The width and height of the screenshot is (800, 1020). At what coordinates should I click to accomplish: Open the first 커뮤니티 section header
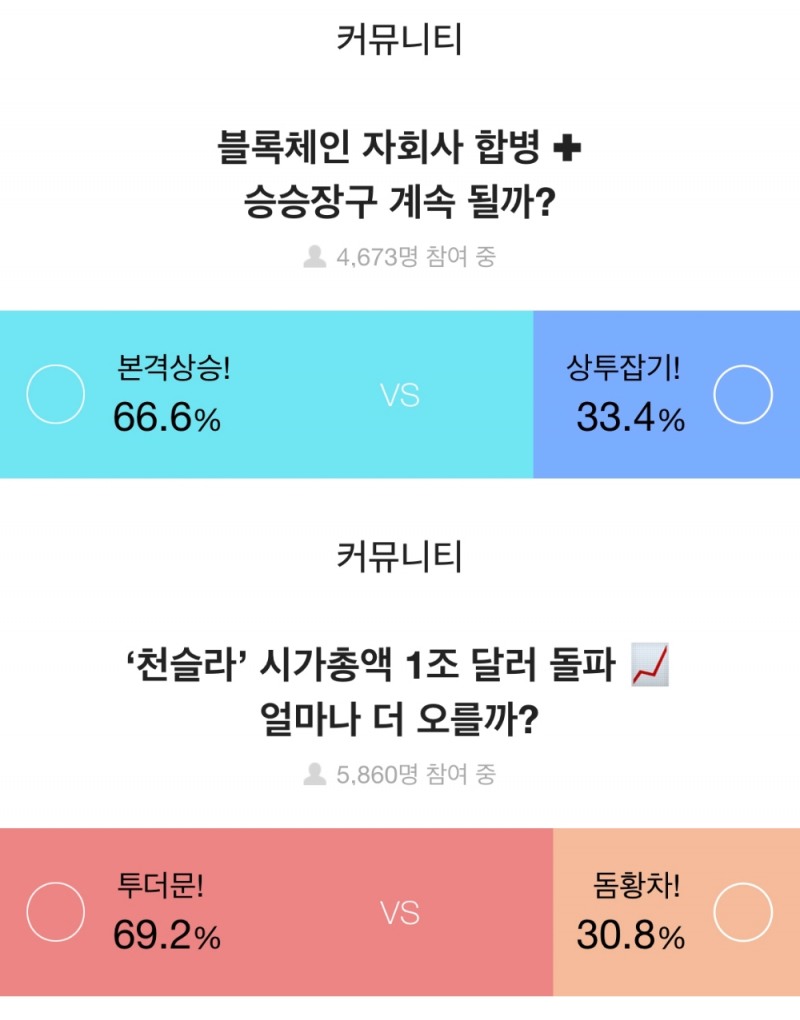coord(399,38)
